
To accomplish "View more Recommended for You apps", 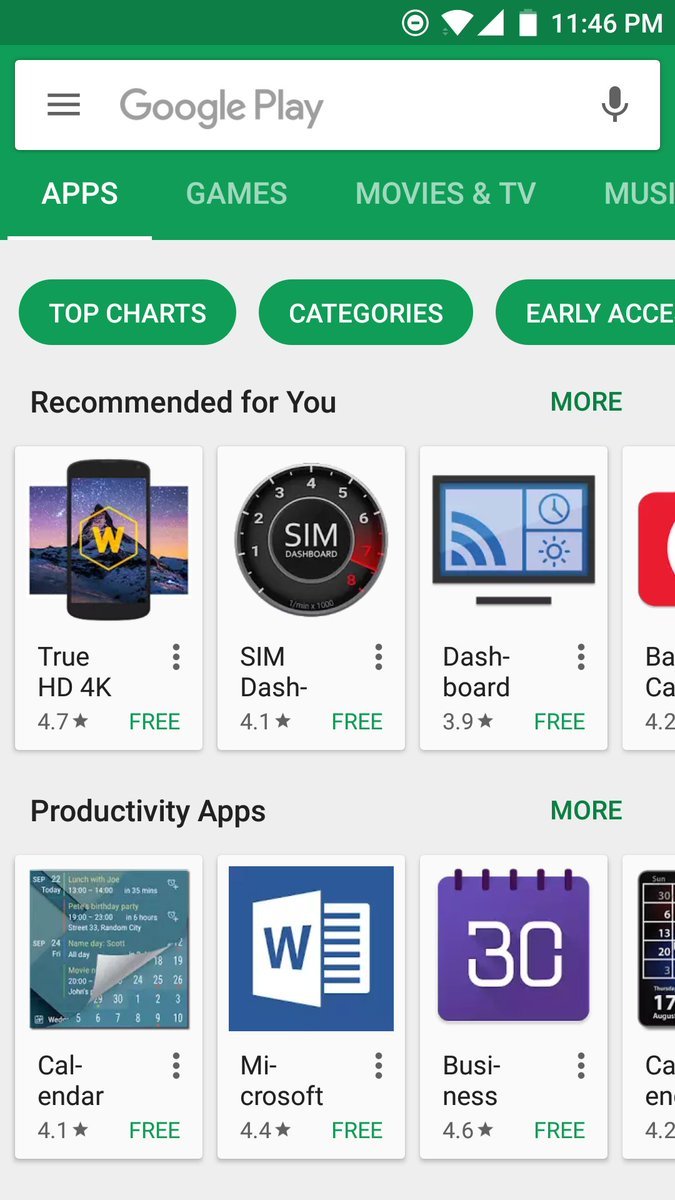I will click(x=586, y=402).
